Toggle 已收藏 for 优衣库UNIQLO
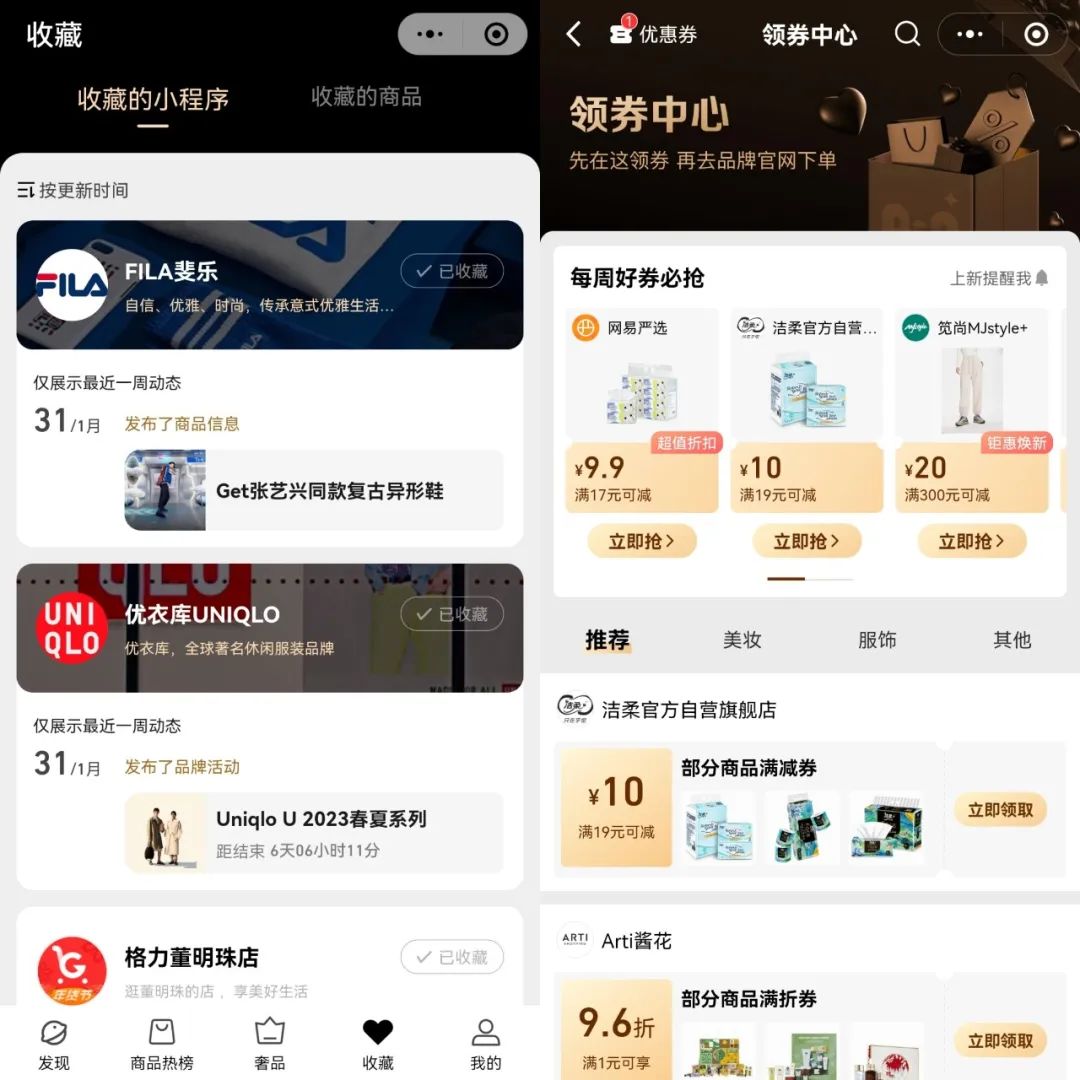 [452, 614]
